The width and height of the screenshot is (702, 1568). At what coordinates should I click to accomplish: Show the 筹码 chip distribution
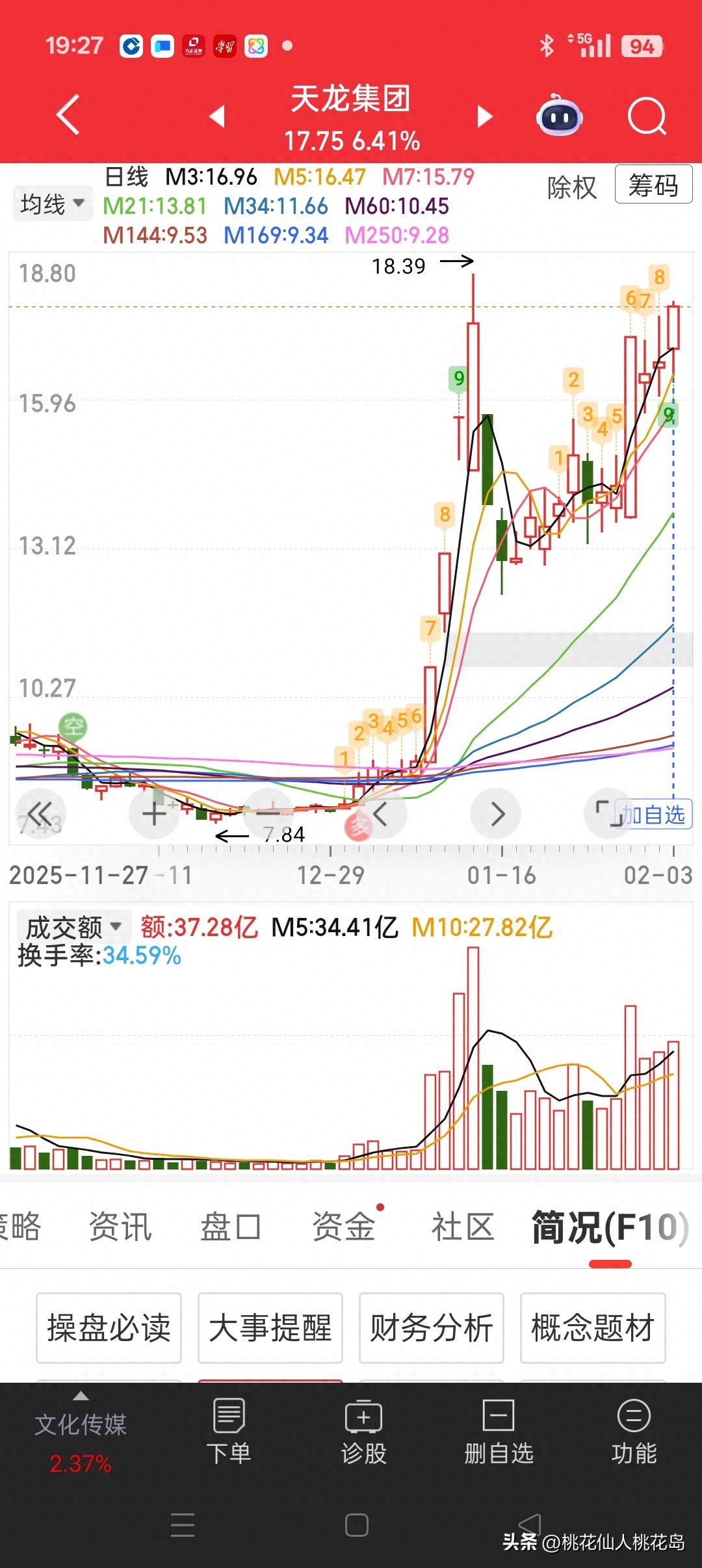[x=653, y=185]
